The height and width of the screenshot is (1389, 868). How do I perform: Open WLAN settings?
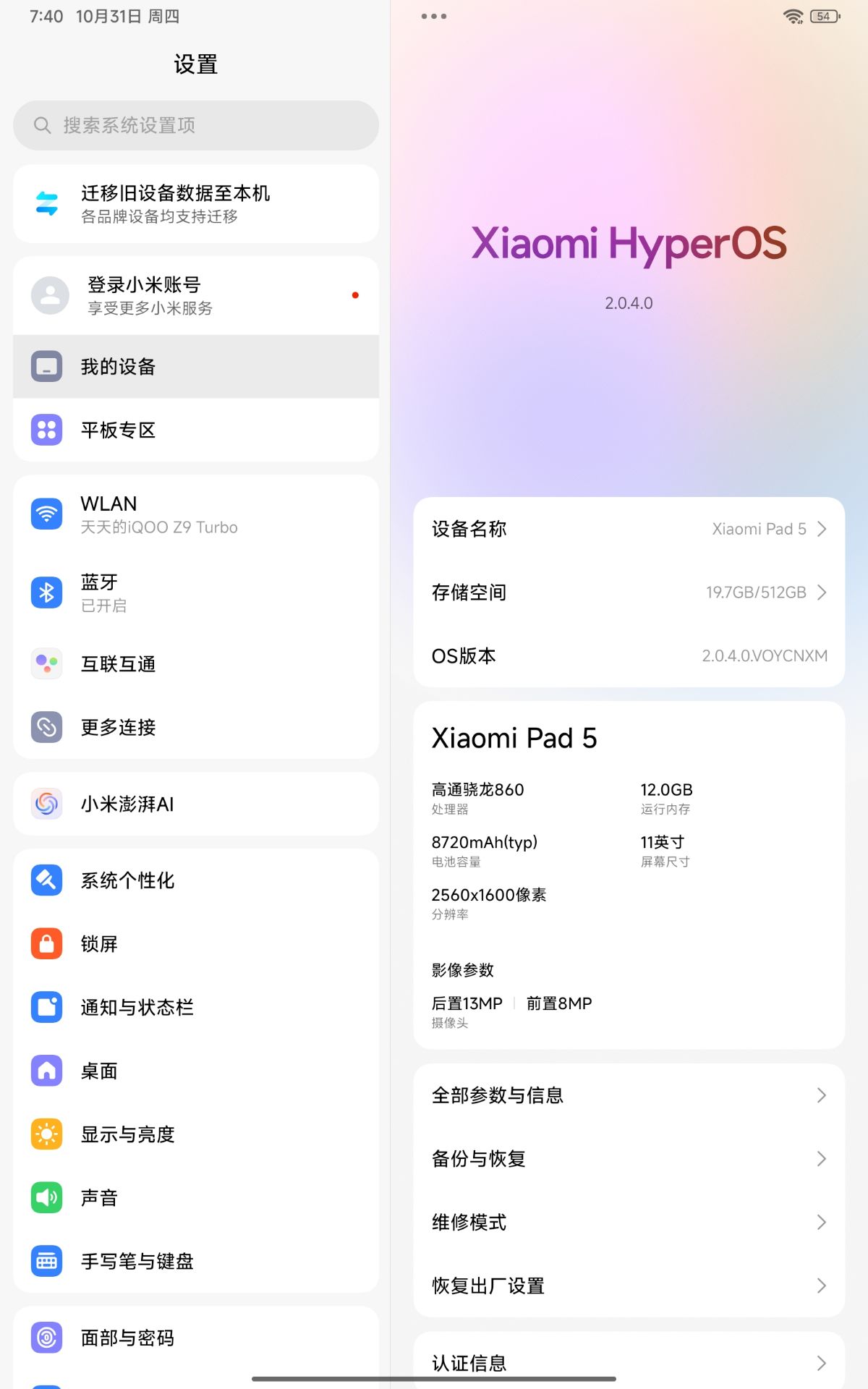click(x=195, y=514)
